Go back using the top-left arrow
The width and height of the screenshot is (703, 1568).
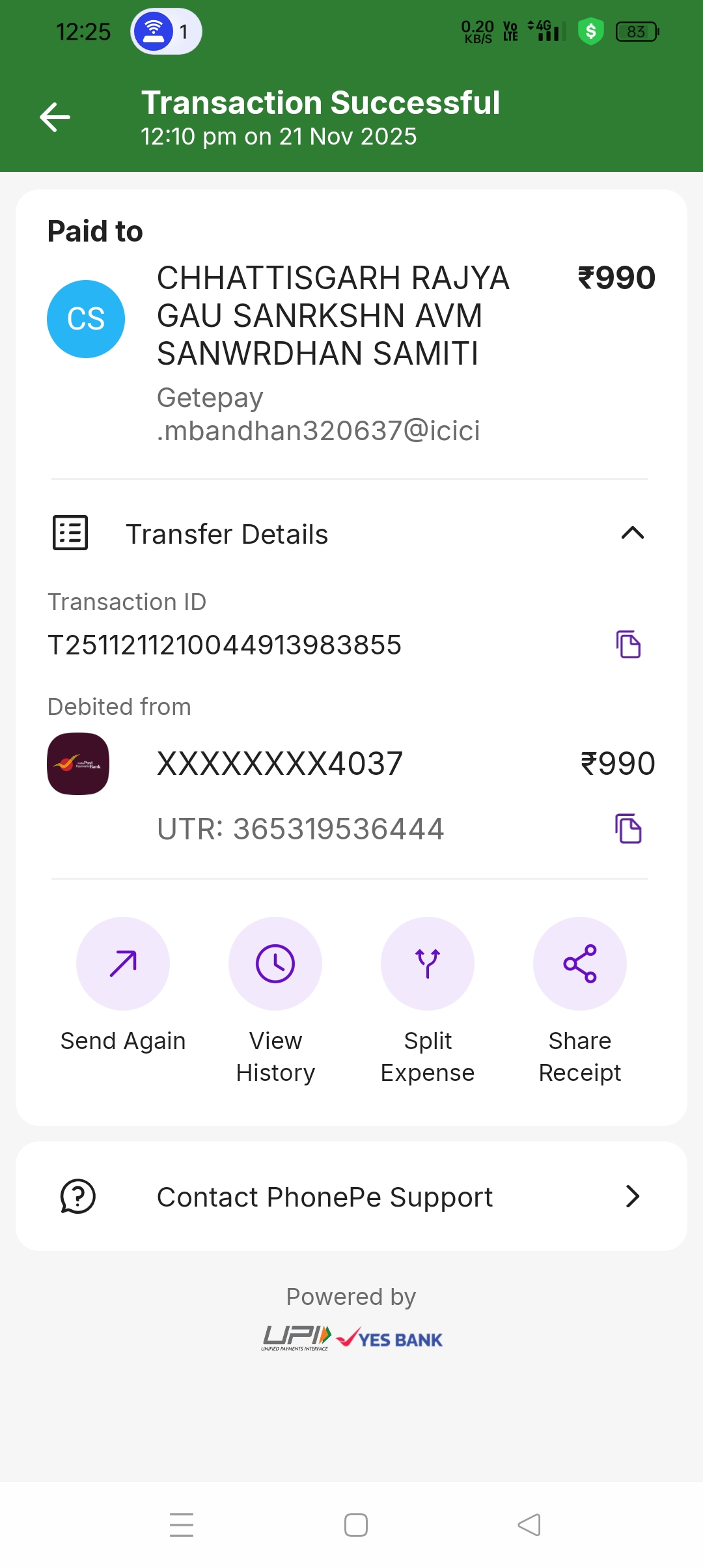(55, 117)
